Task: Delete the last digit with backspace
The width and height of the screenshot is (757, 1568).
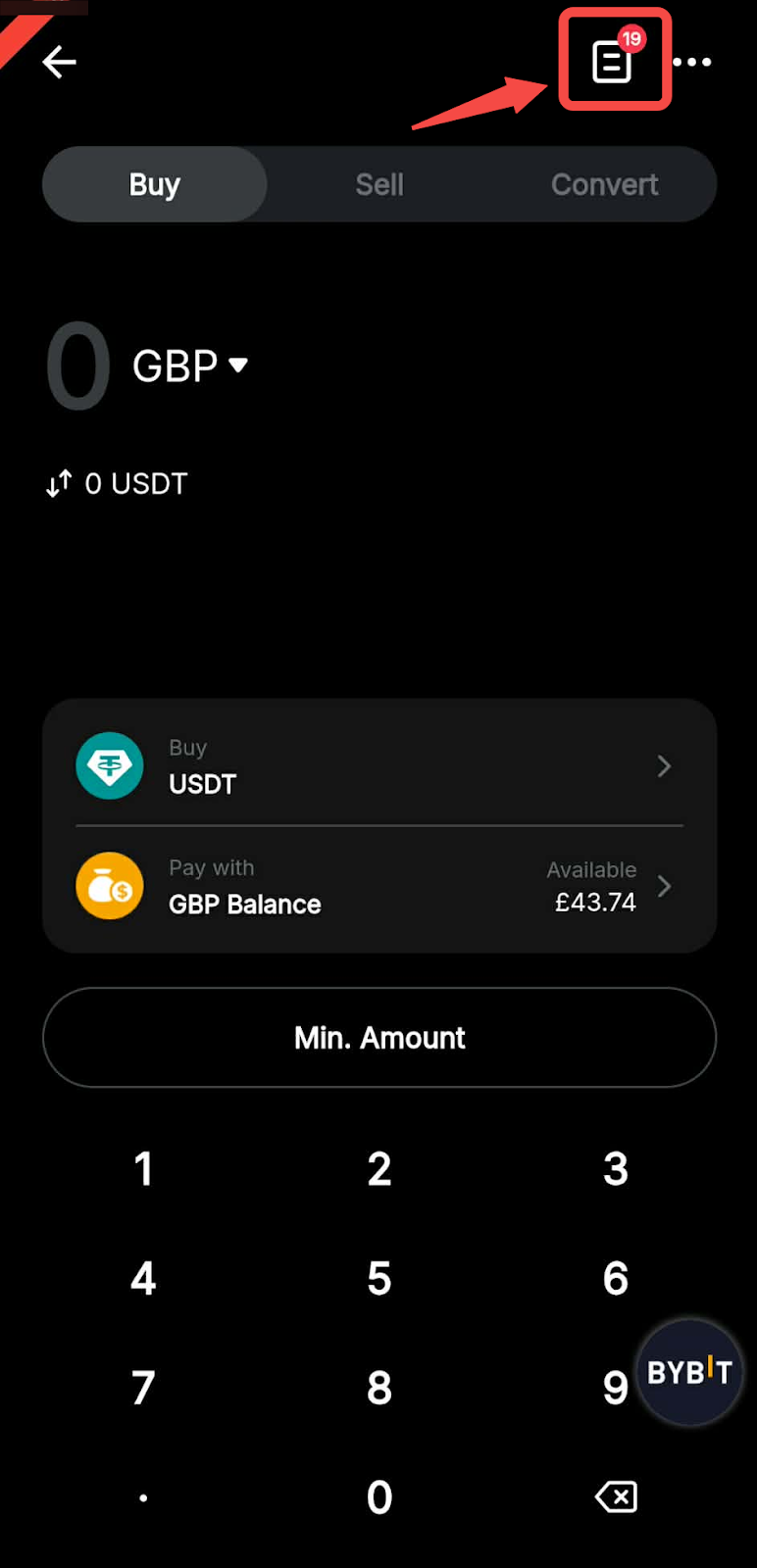Action: point(616,1496)
